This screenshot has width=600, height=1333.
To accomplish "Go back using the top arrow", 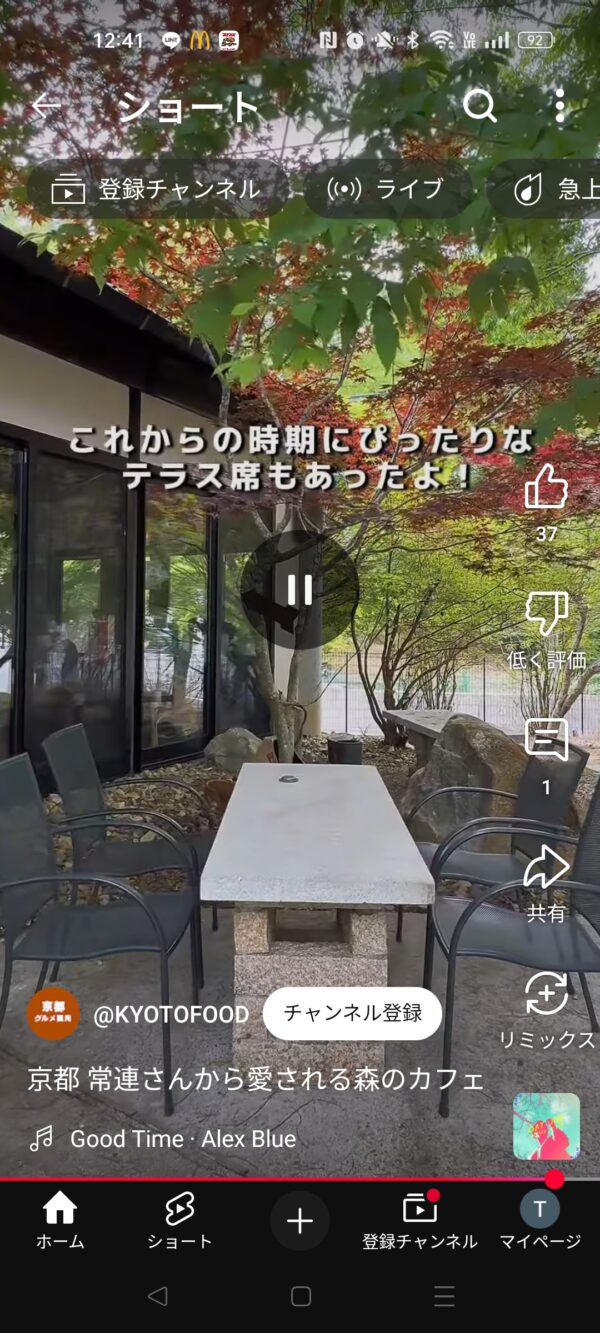I will click(x=46, y=106).
